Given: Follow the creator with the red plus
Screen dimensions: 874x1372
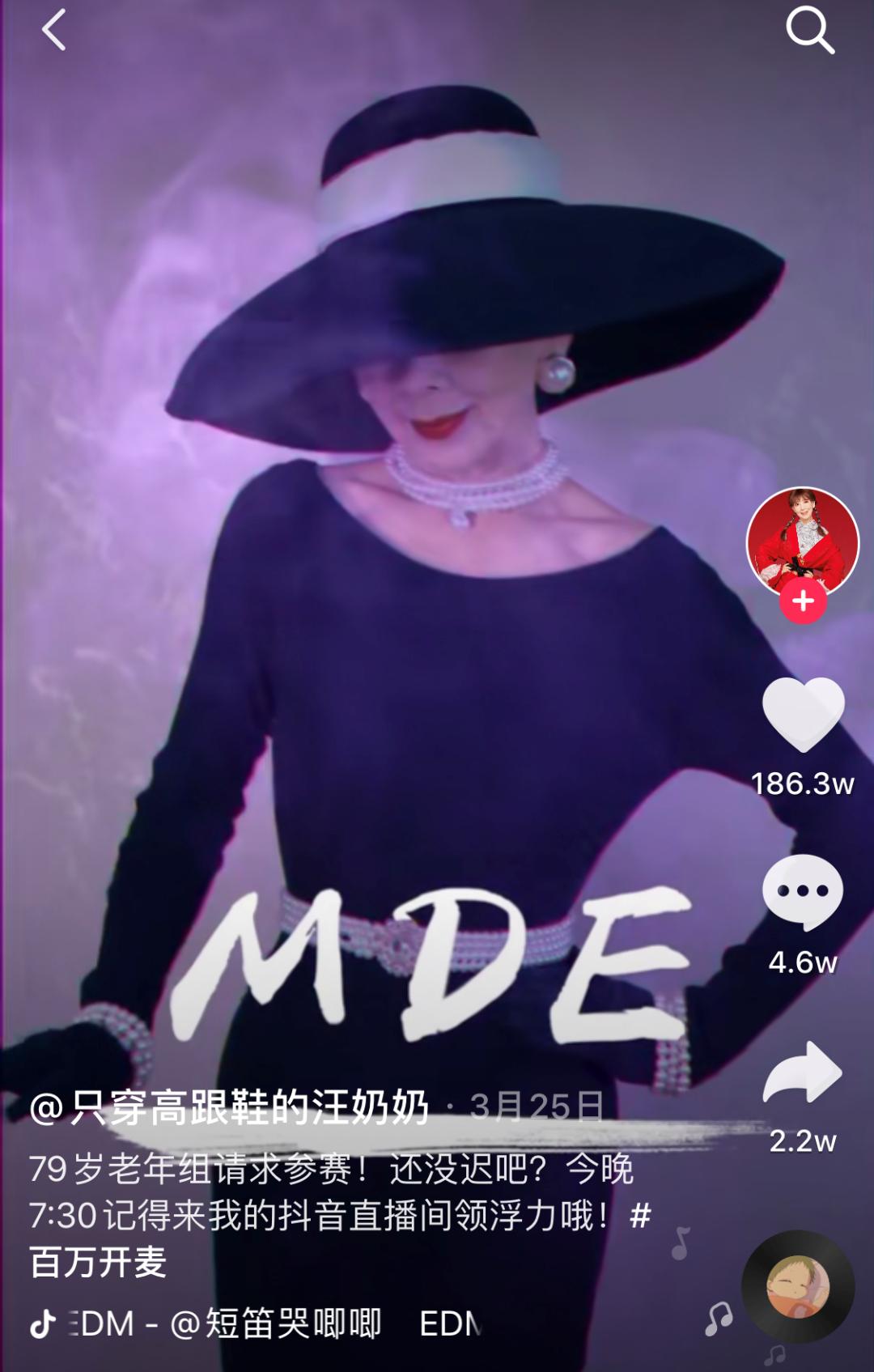Looking at the screenshot, I should [x=803, y=601].
